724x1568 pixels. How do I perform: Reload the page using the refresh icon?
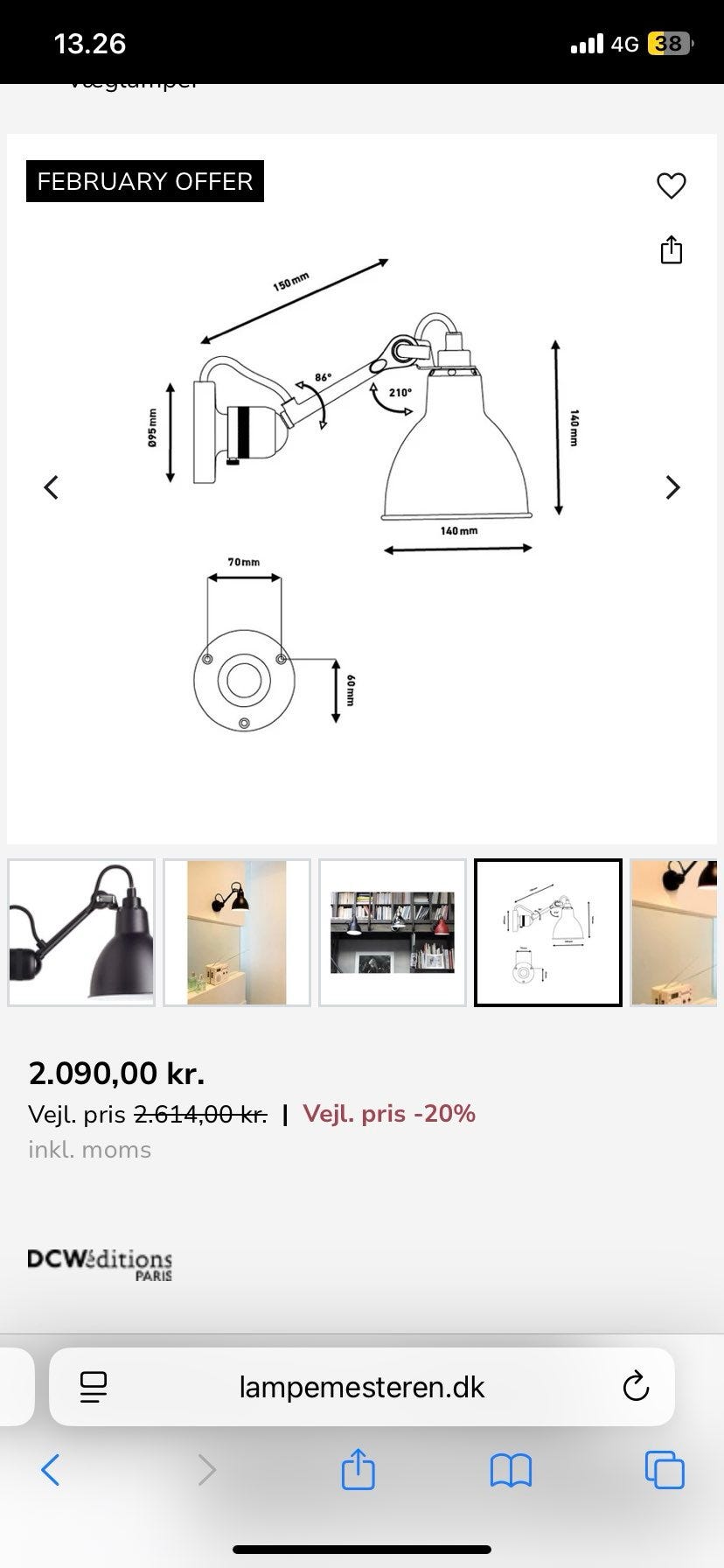click(x=635, y=1388)
